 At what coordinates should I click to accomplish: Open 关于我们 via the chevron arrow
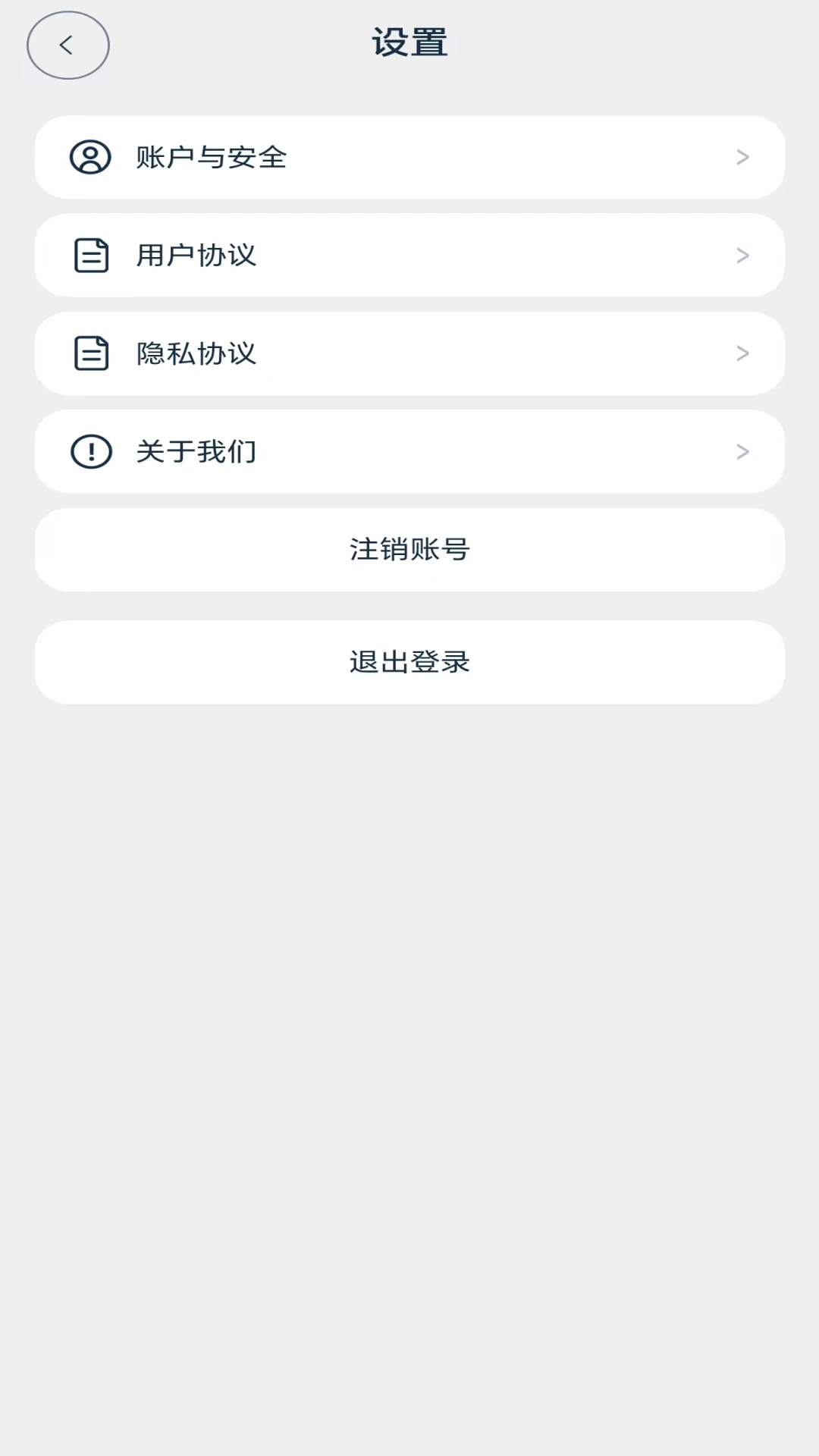[x=742, y=451]
